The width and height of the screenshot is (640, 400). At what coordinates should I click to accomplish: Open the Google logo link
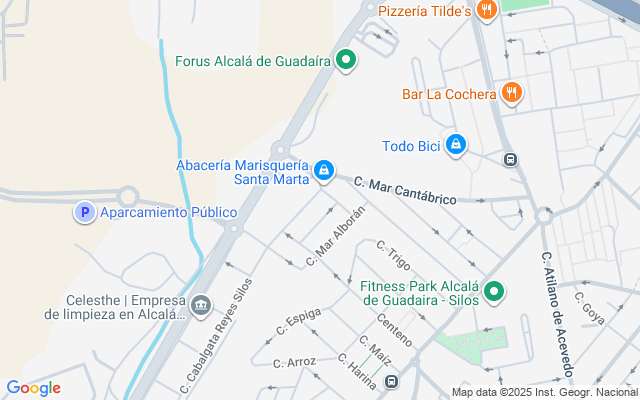point(33,388)
